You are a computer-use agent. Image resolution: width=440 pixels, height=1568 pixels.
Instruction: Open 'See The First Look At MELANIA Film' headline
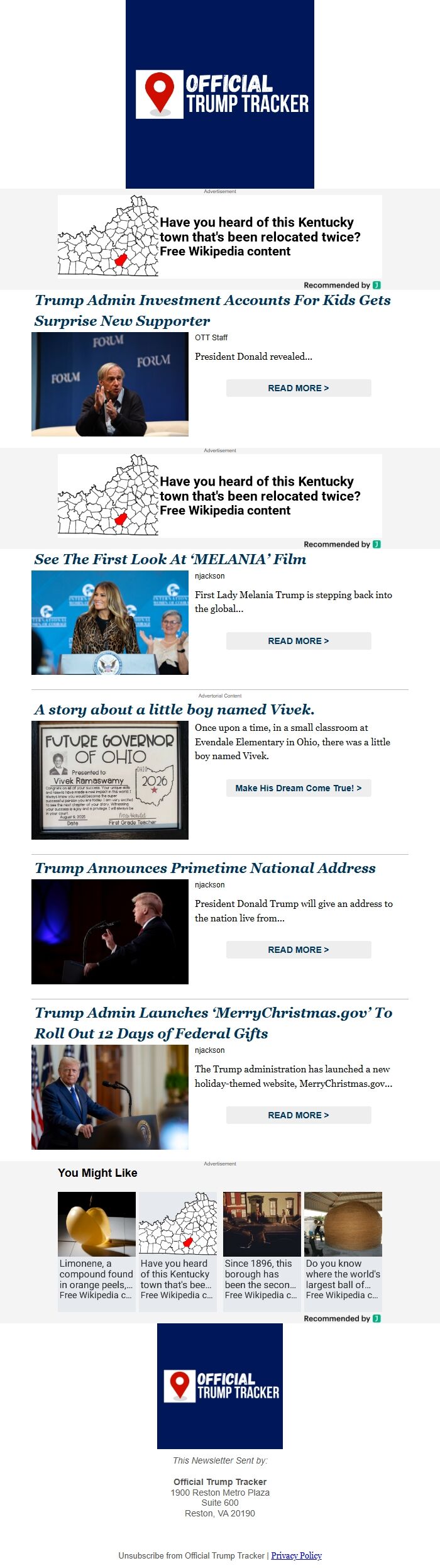[170, 559]
